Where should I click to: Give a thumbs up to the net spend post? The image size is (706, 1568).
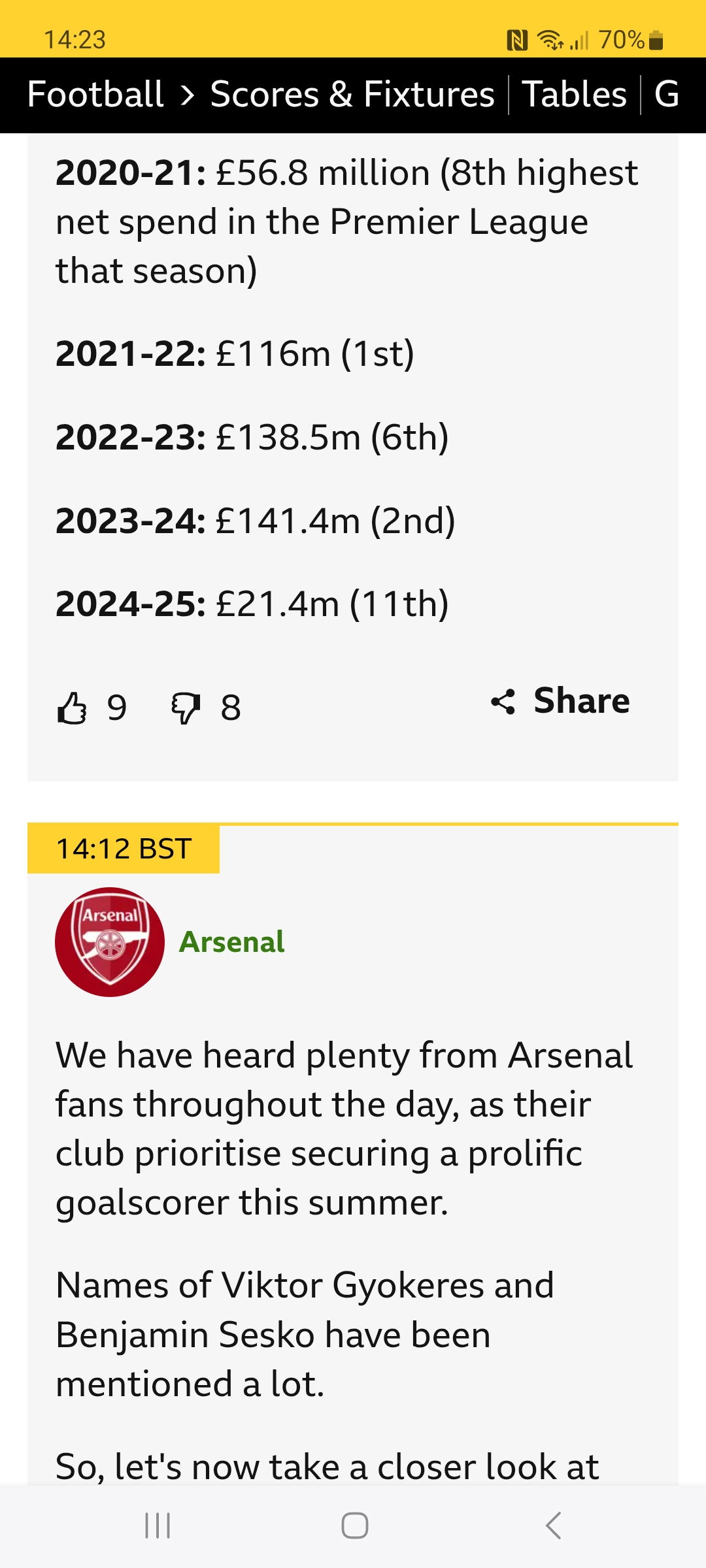(92, 708)
